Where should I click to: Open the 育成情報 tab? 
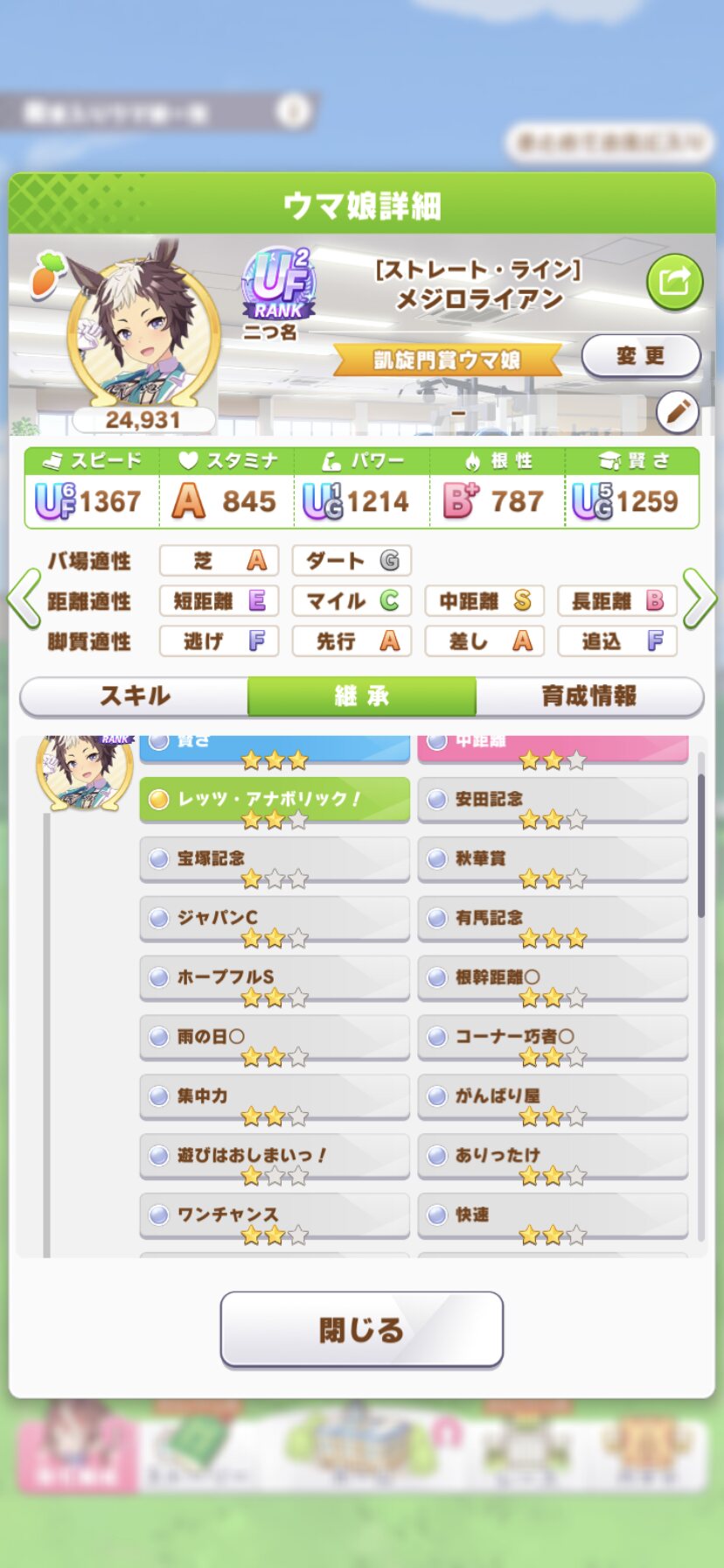point(588,696)
